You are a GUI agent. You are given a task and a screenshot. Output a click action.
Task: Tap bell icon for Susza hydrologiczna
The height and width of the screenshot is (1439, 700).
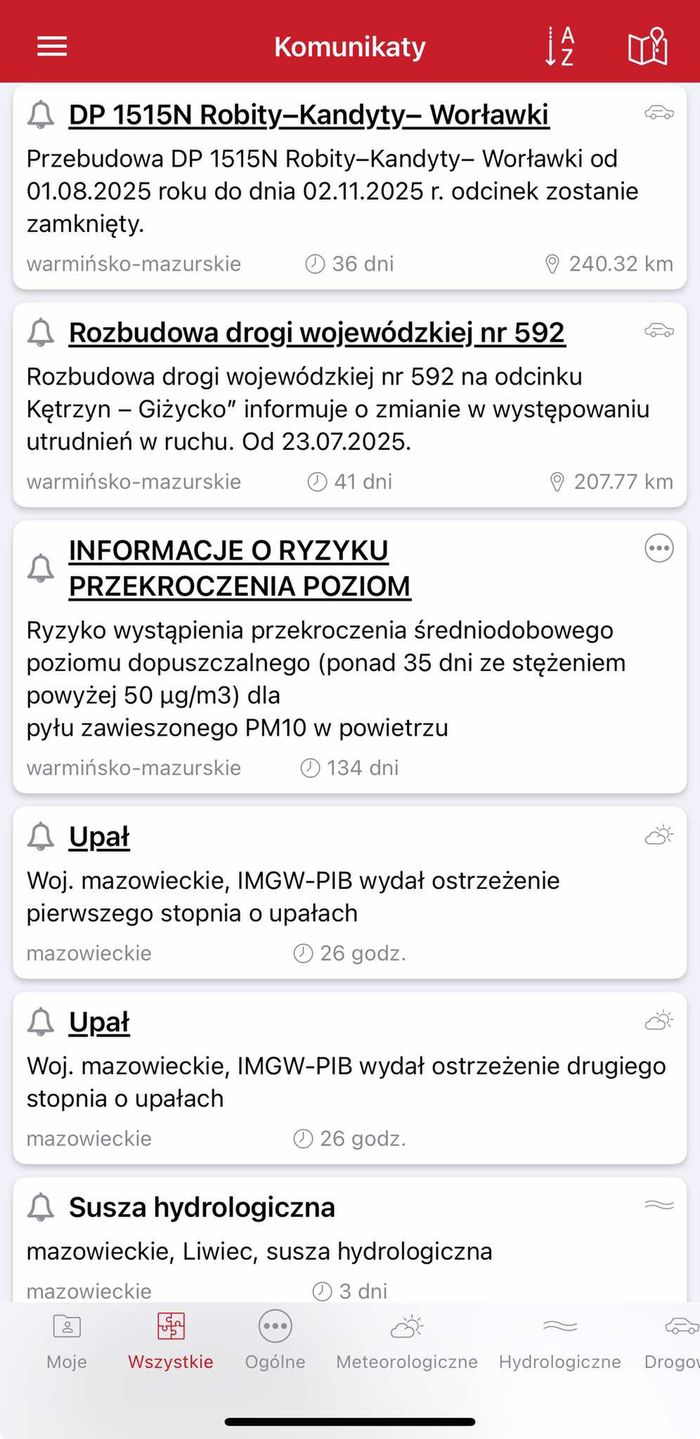click(x=41, y=1208)
